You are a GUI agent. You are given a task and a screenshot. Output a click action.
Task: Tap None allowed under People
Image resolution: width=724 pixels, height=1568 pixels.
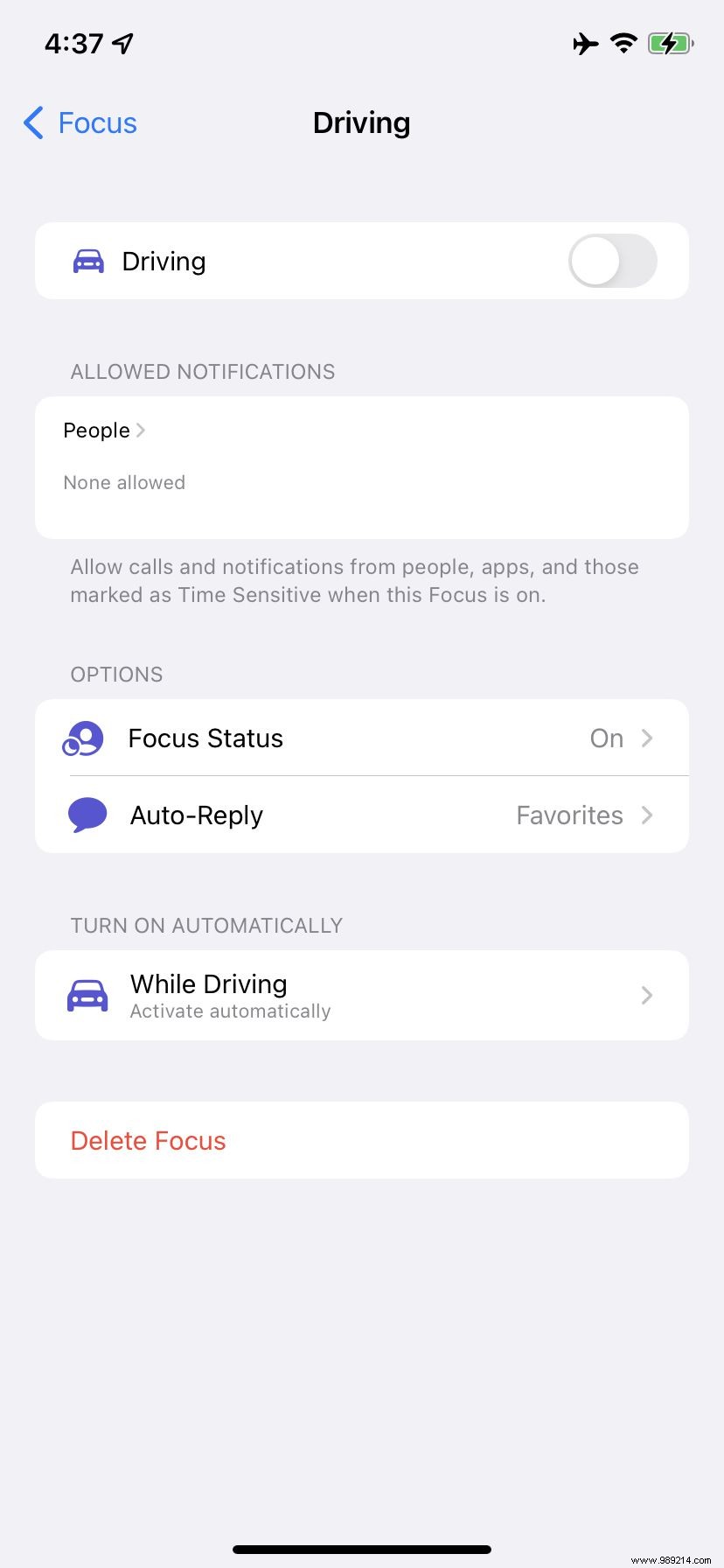click(124, 482)
